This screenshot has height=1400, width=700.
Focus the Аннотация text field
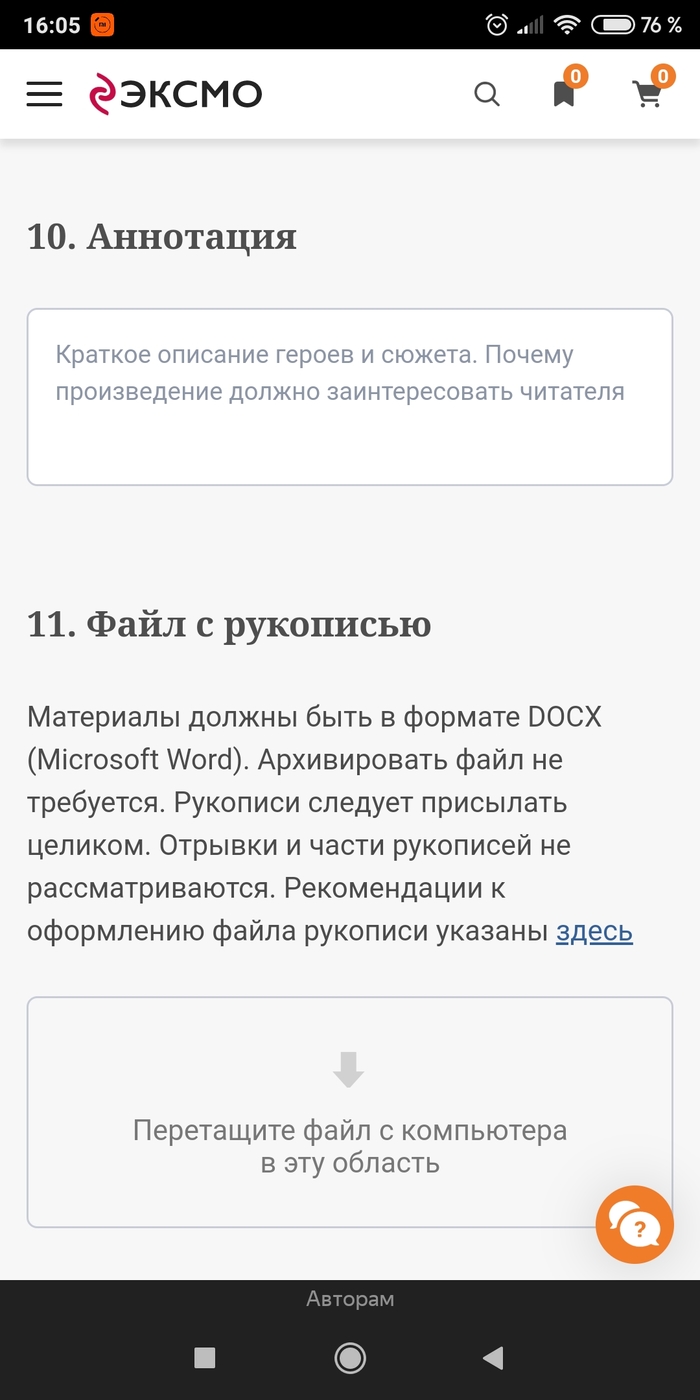pyautogui.click(x=349, y=397)
